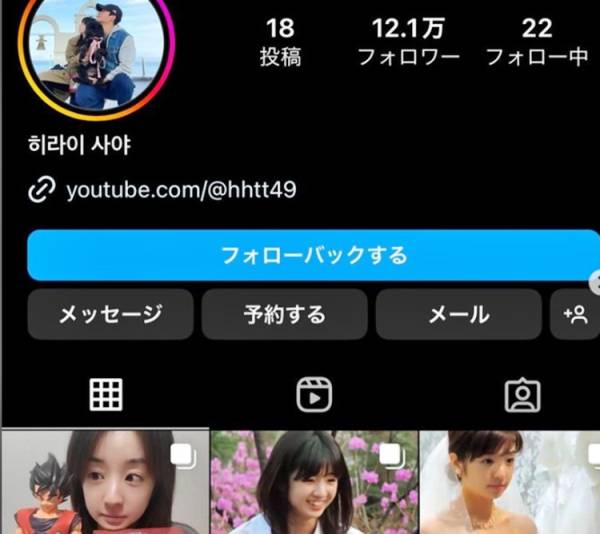This screenshot has height=534, width=600.
Task: Switch to the tagged photos tab
Action: [x=521, y=396]
